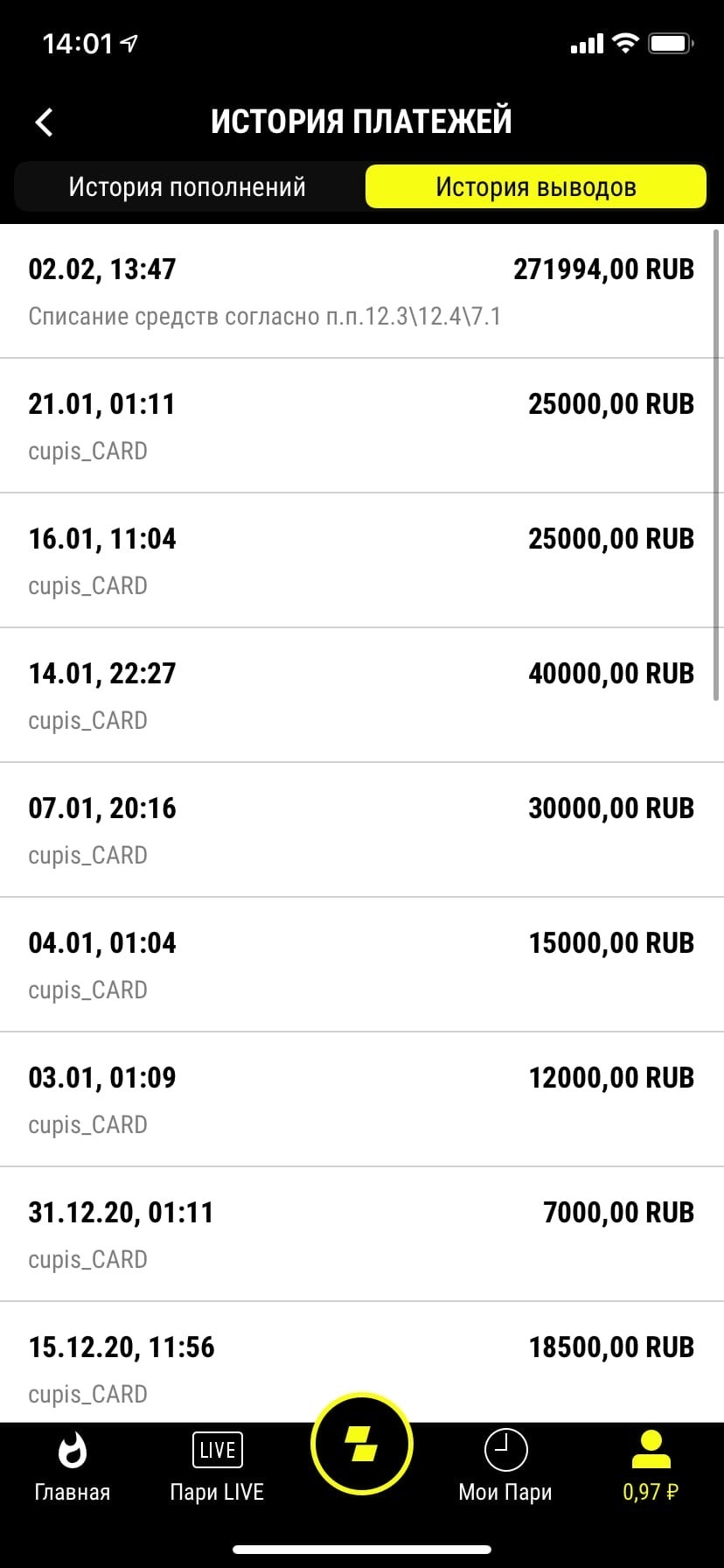
Task: Open Пари LIVE section
Action: pyautogui.click(x=217, y=1467)
